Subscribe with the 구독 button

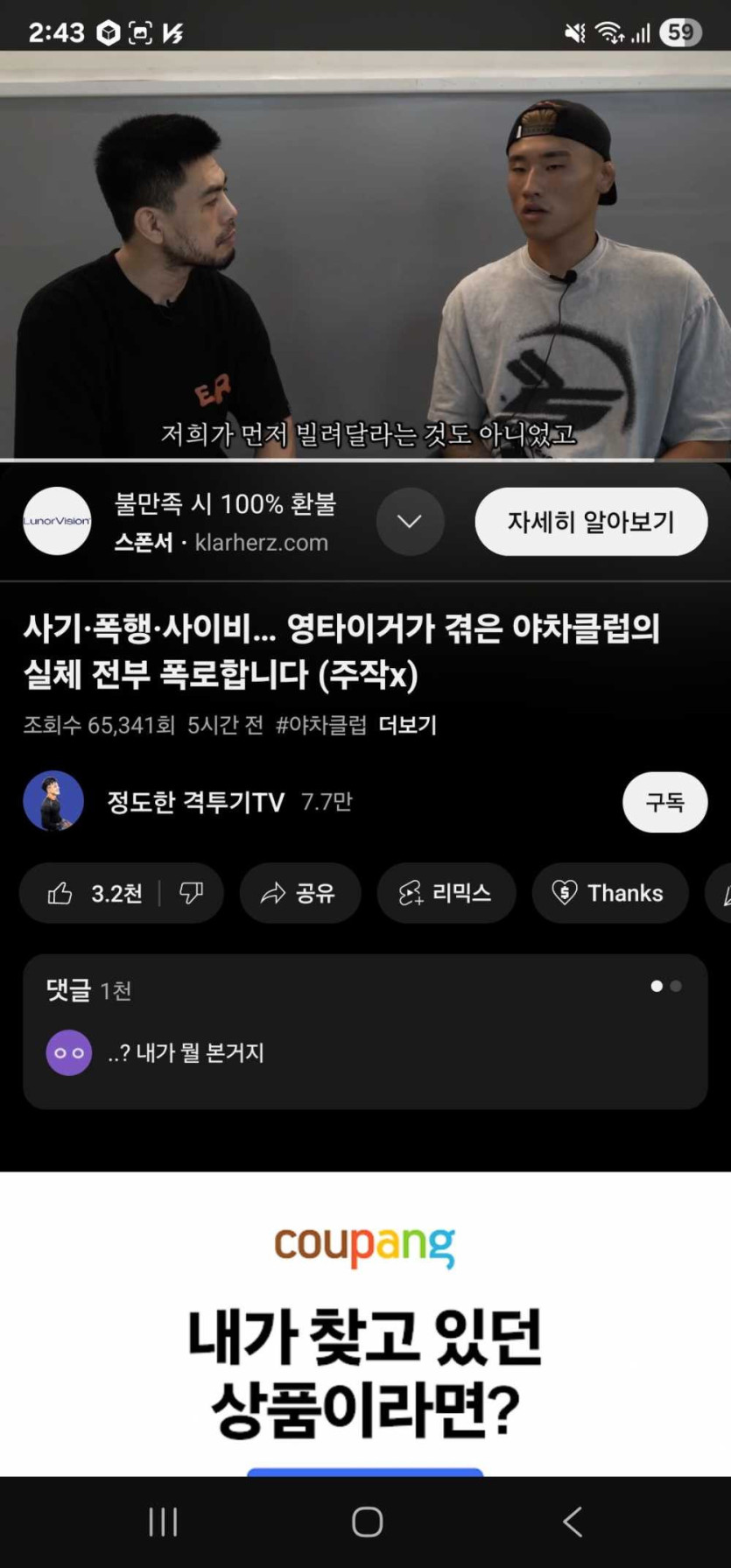click(664, 802)
